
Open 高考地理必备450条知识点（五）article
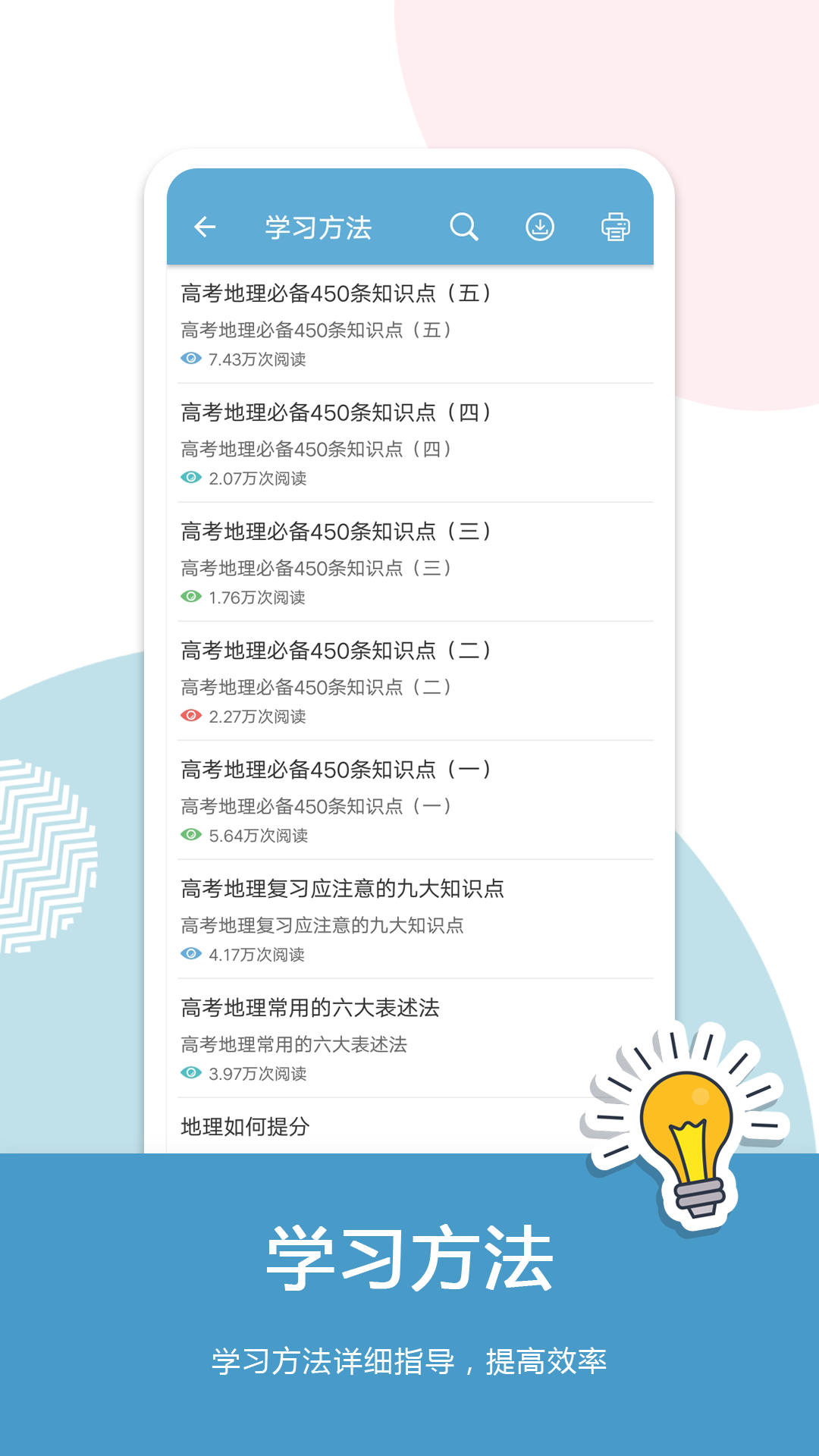point(337,294)
